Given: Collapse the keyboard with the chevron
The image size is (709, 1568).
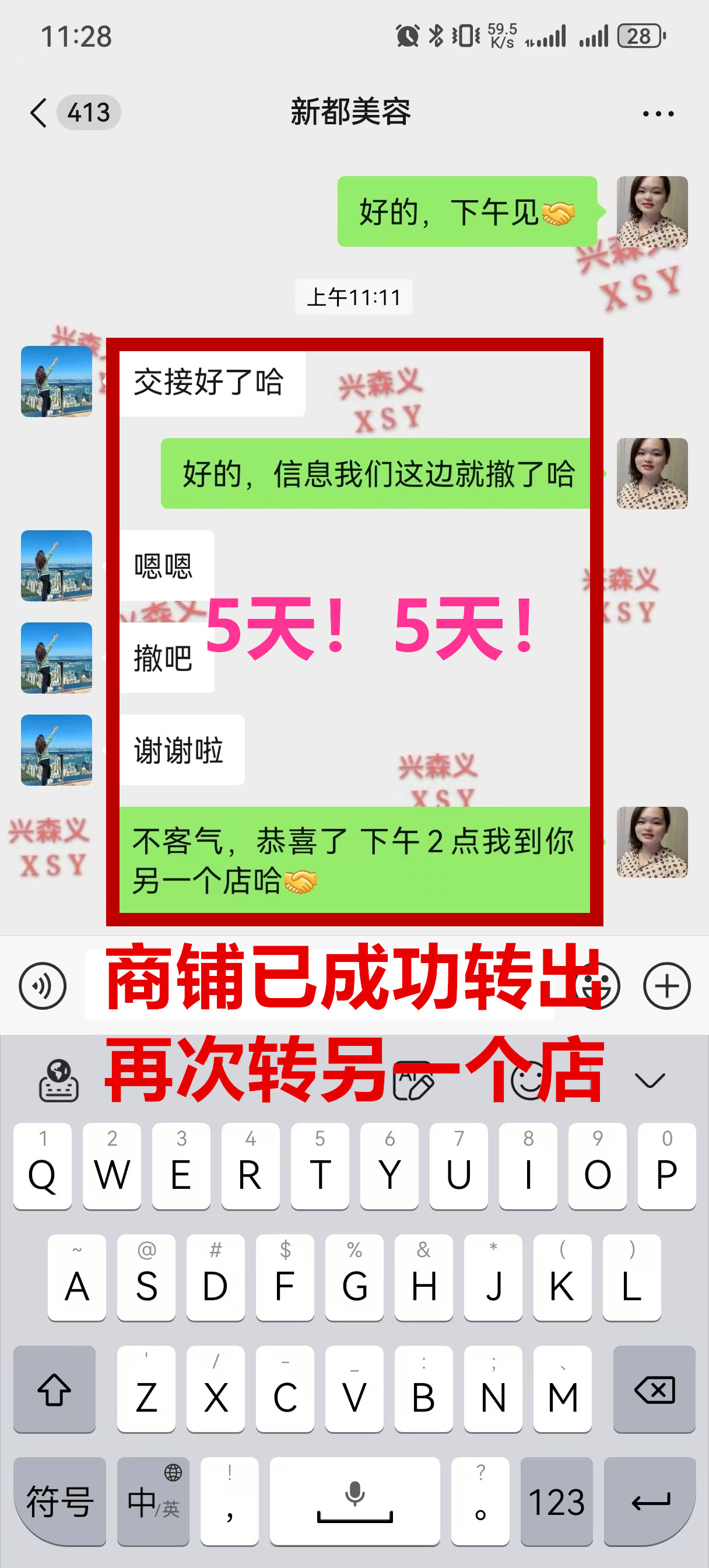Looking at the screenshot, I should [x=650, y=1080].
